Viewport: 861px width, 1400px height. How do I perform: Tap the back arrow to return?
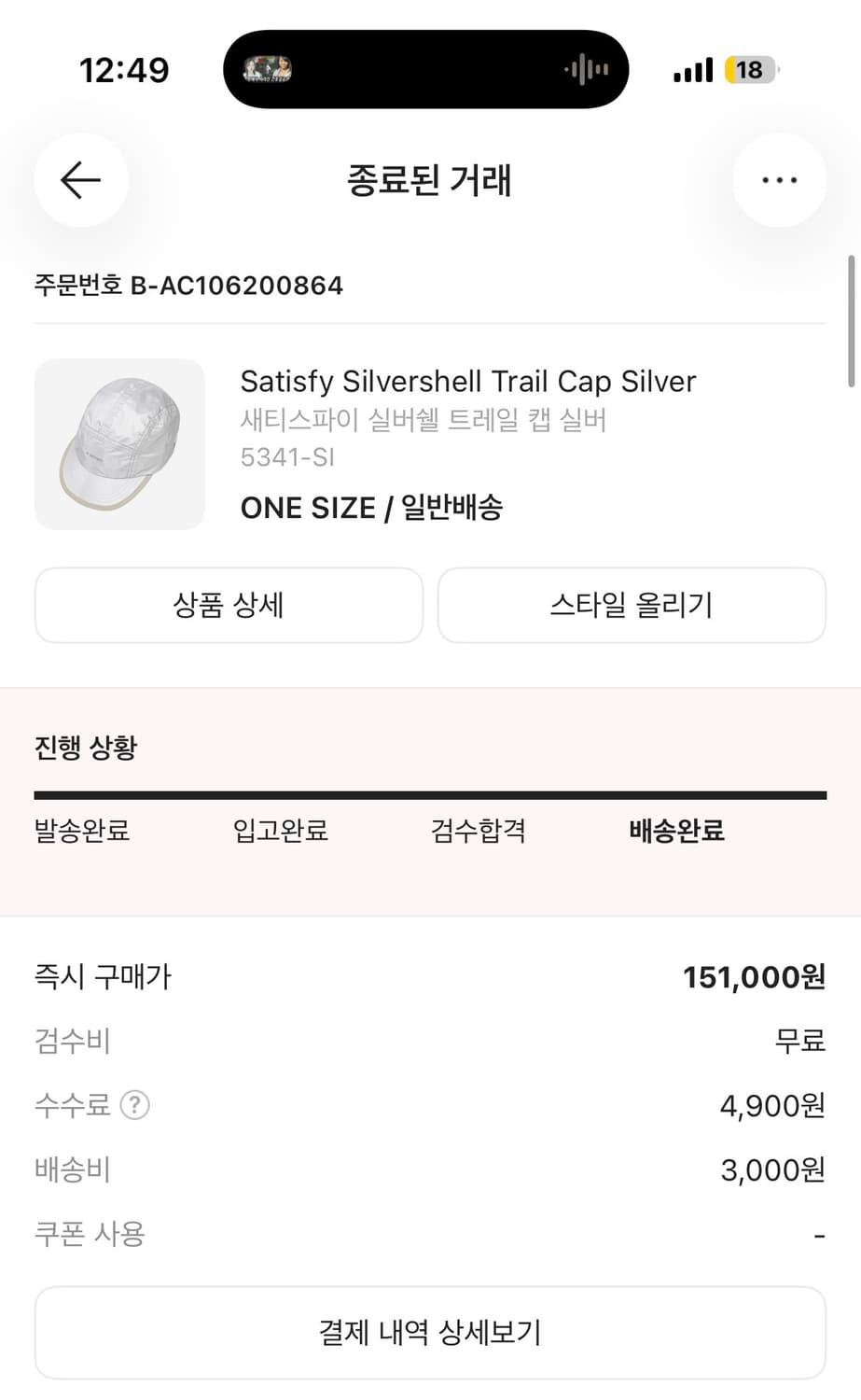[80, 180]
